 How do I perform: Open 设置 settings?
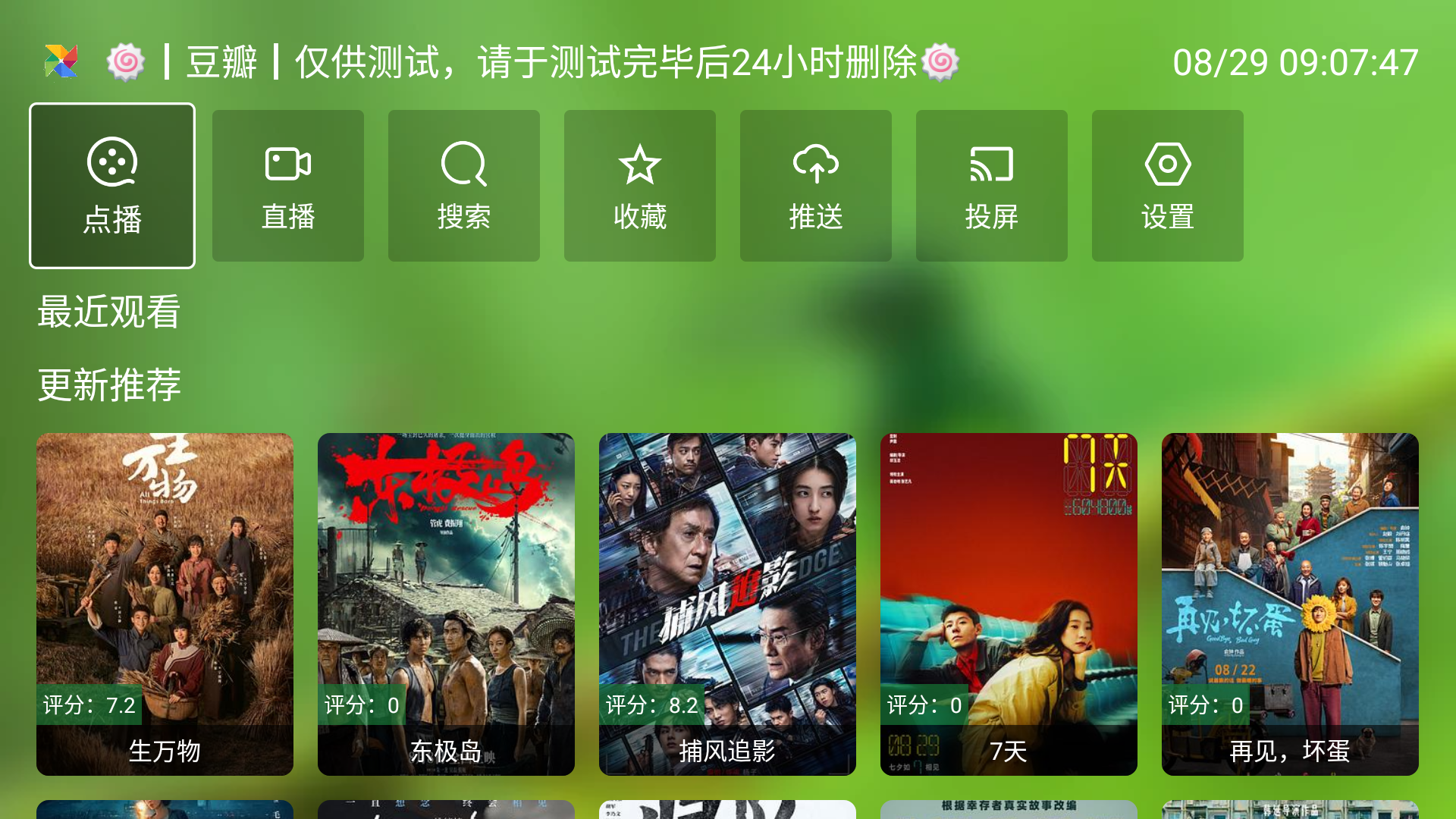pos(1168,186)
